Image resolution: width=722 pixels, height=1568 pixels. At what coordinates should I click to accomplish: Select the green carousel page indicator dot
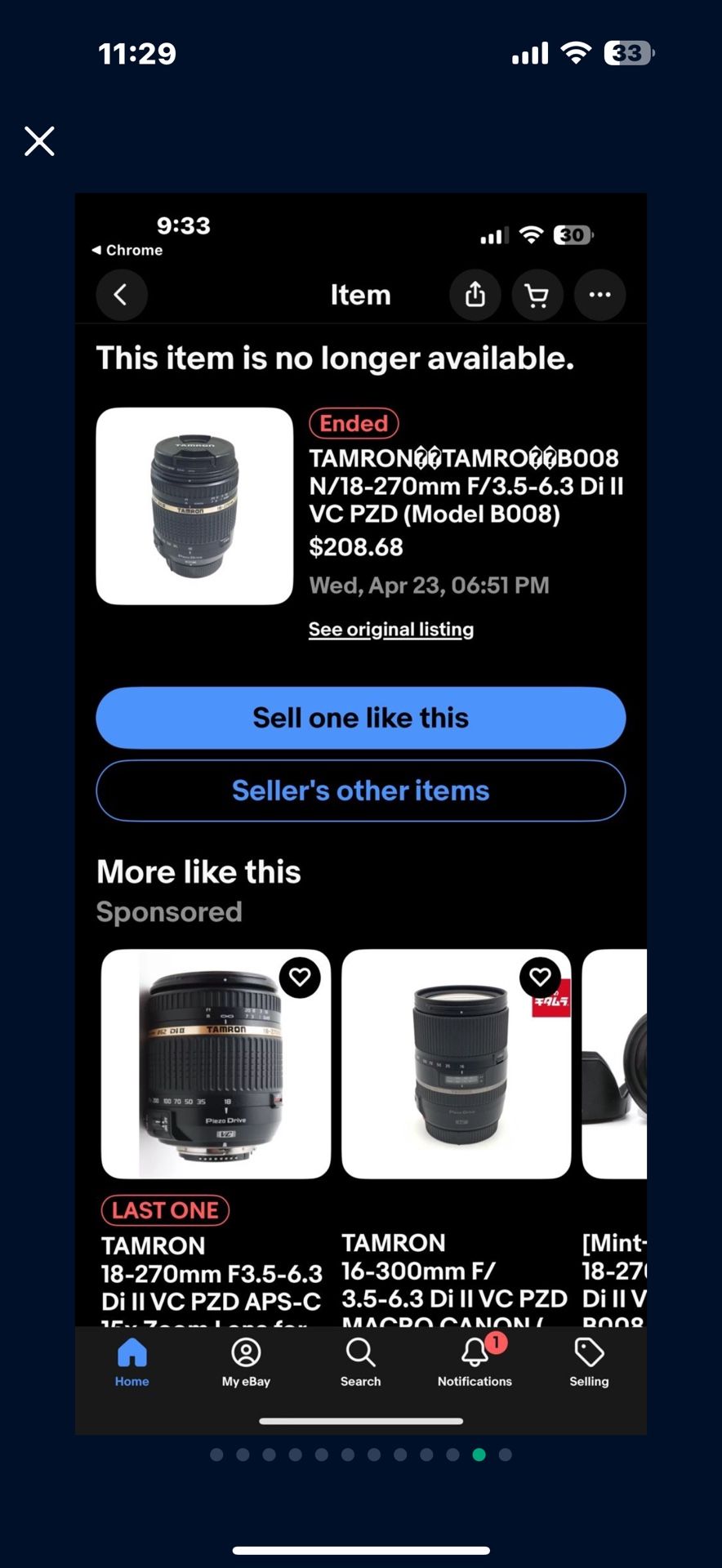click(x=479, y=1454)
